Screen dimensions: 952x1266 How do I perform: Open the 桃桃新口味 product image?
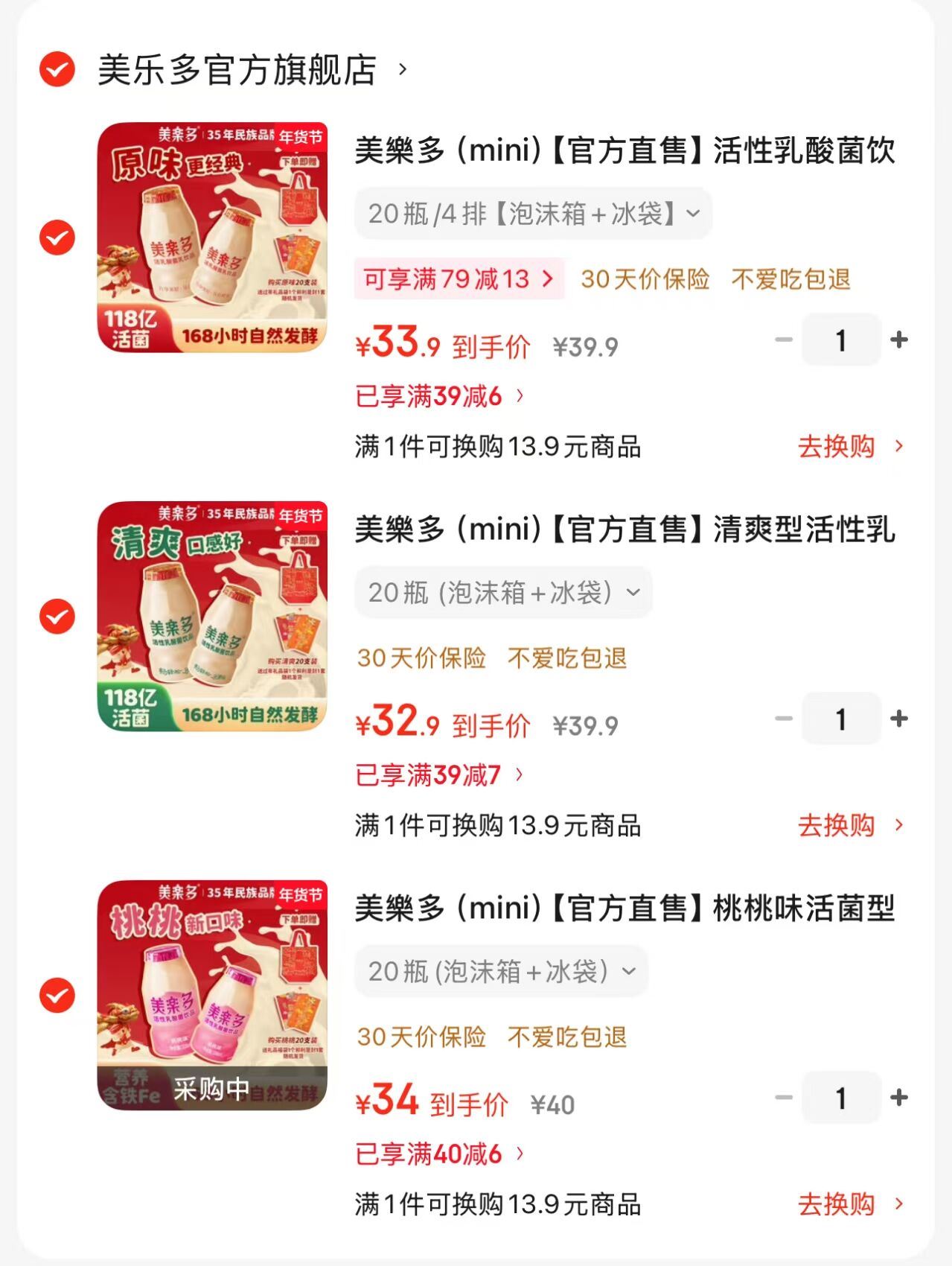212,996
